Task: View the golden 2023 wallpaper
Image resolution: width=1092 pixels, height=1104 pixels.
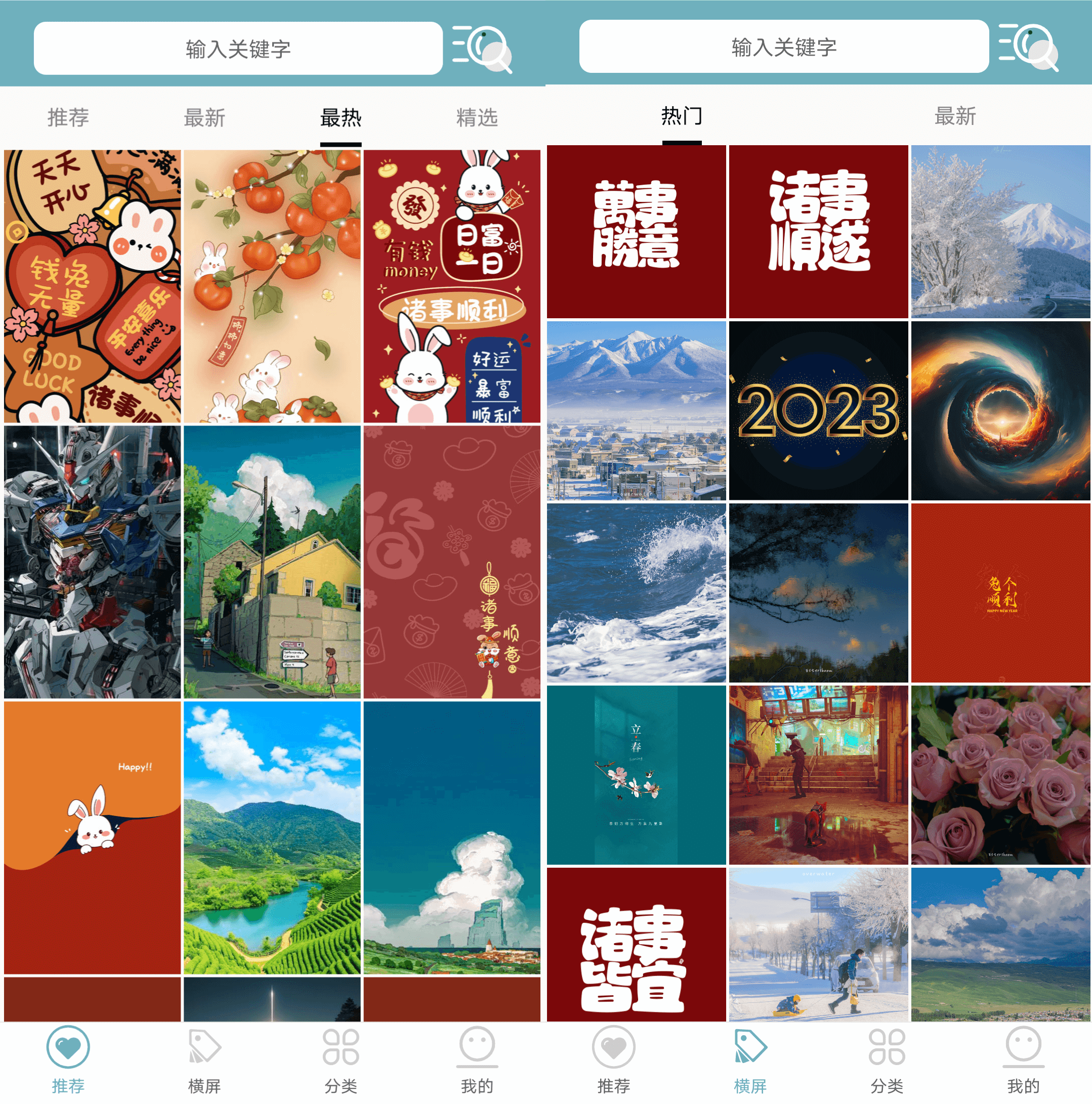Action: pos(818,410)
